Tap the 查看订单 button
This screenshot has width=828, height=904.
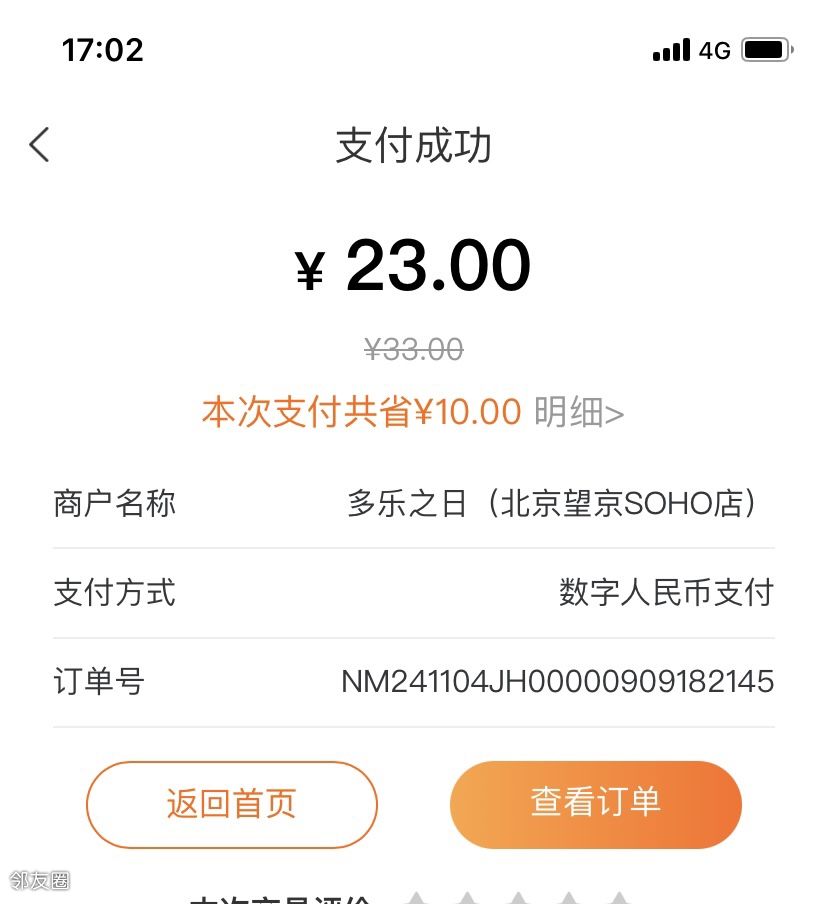tap(596, 804)
